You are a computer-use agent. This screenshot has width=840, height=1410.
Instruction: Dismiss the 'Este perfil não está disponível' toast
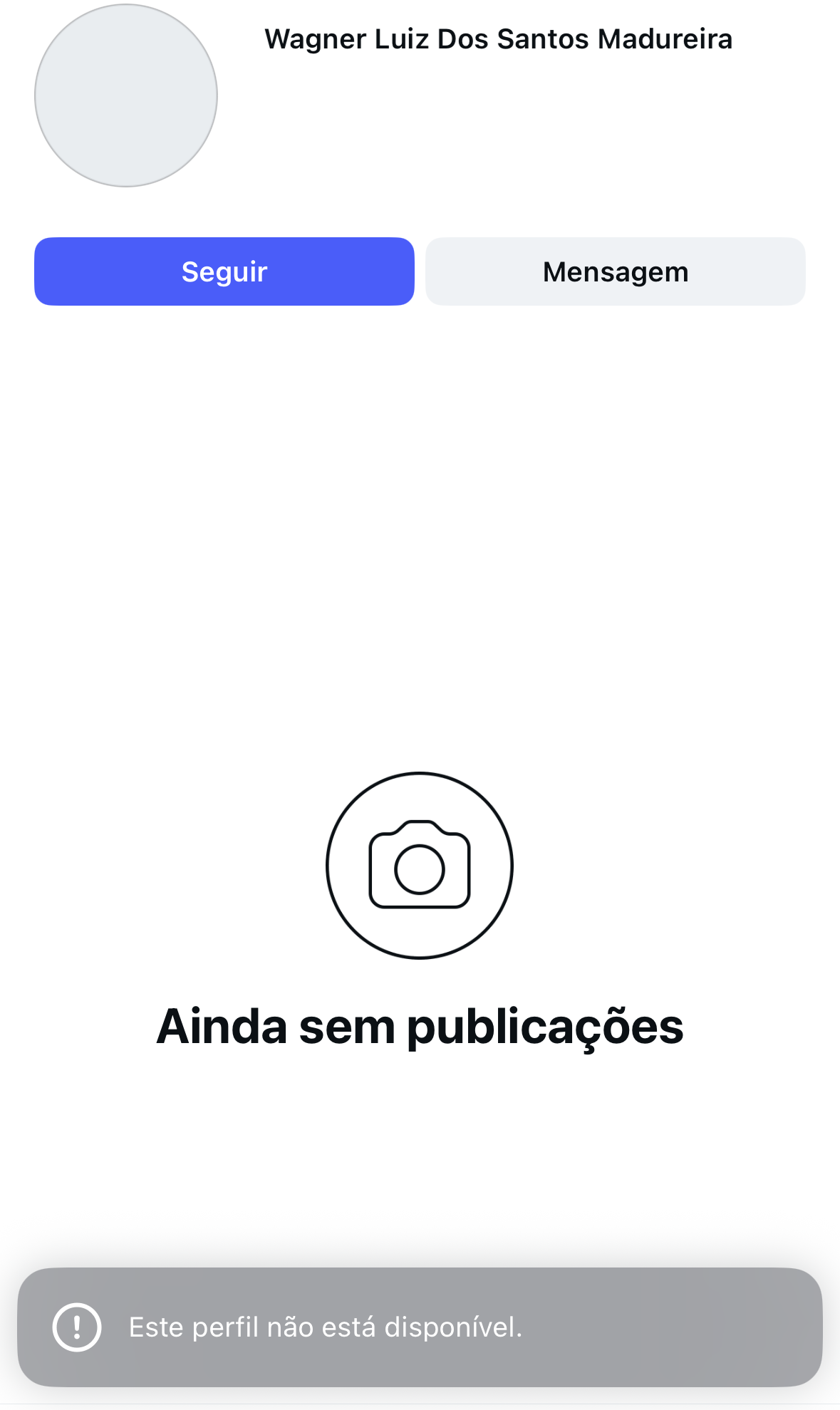(x=420, y=1326)
